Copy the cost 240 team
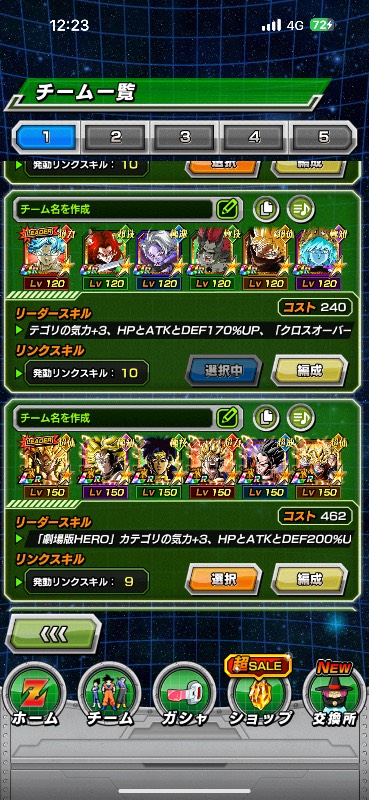 (x=266, y=209)
